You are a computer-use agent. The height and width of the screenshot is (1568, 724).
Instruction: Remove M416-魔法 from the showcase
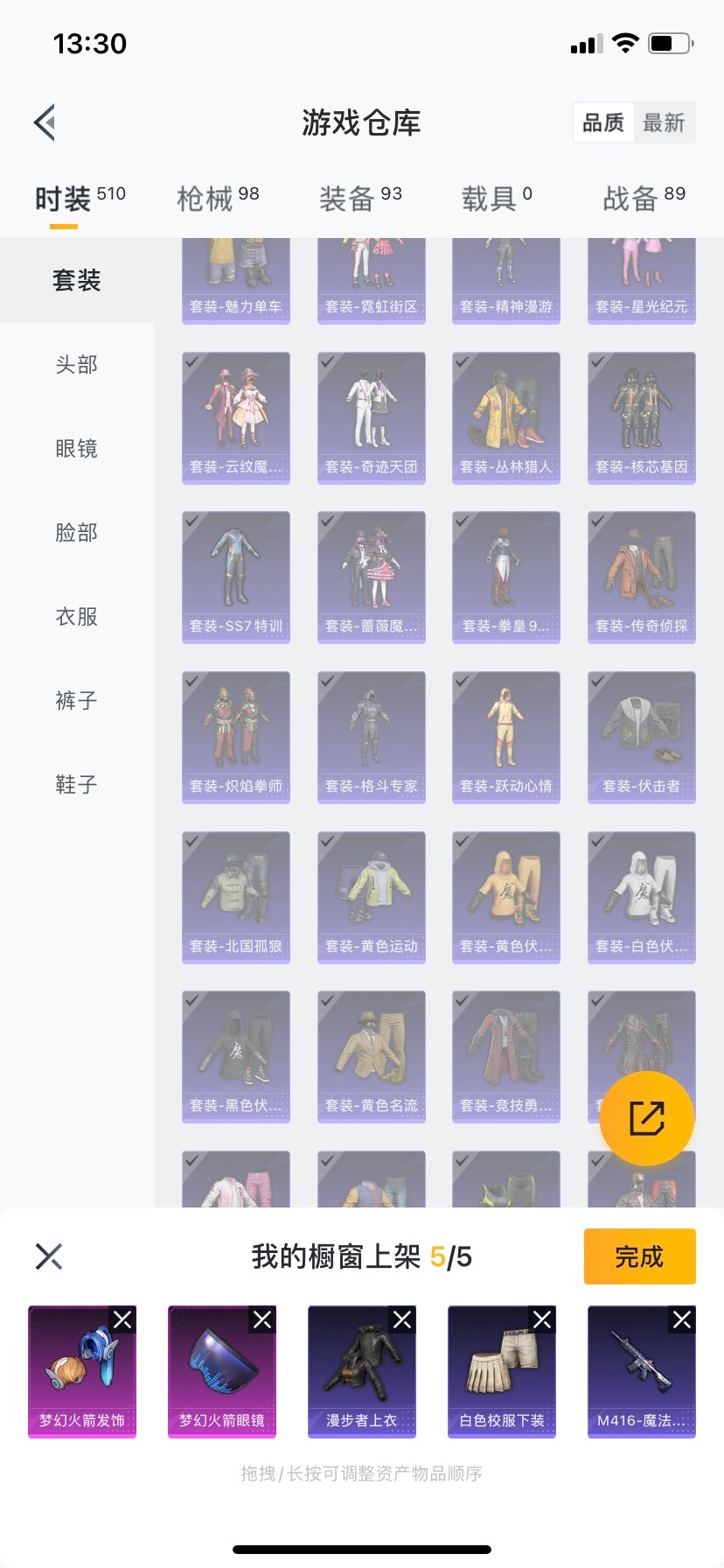tap(682, 1319)
